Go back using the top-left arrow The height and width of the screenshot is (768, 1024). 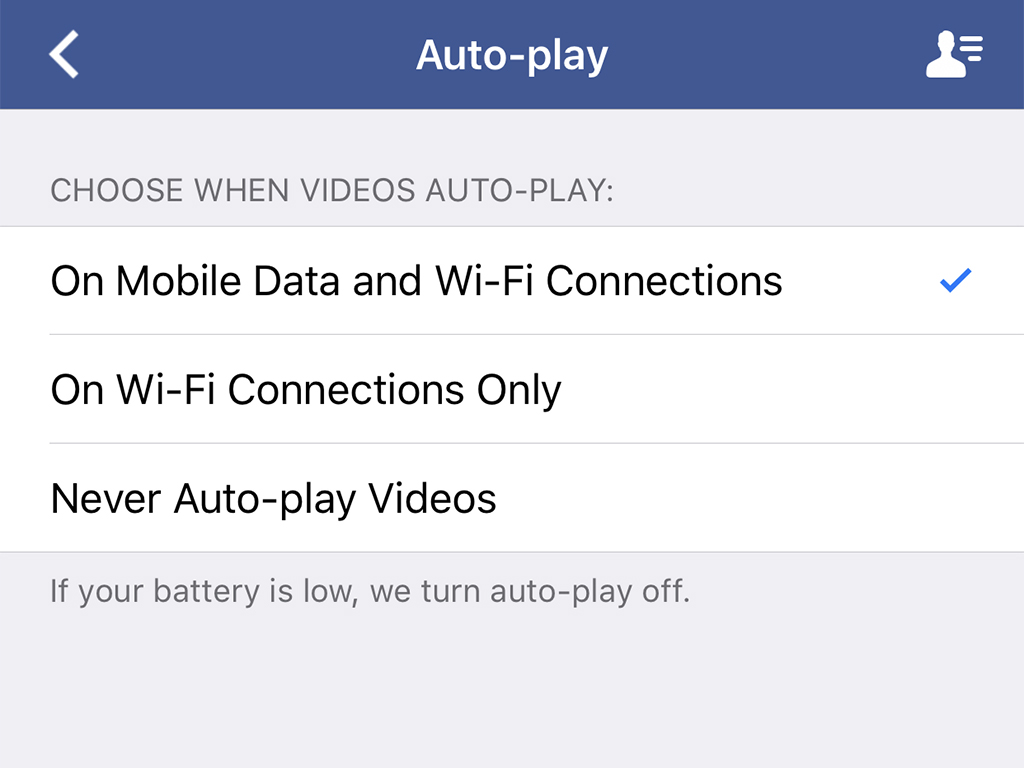[x=64, y=54]
